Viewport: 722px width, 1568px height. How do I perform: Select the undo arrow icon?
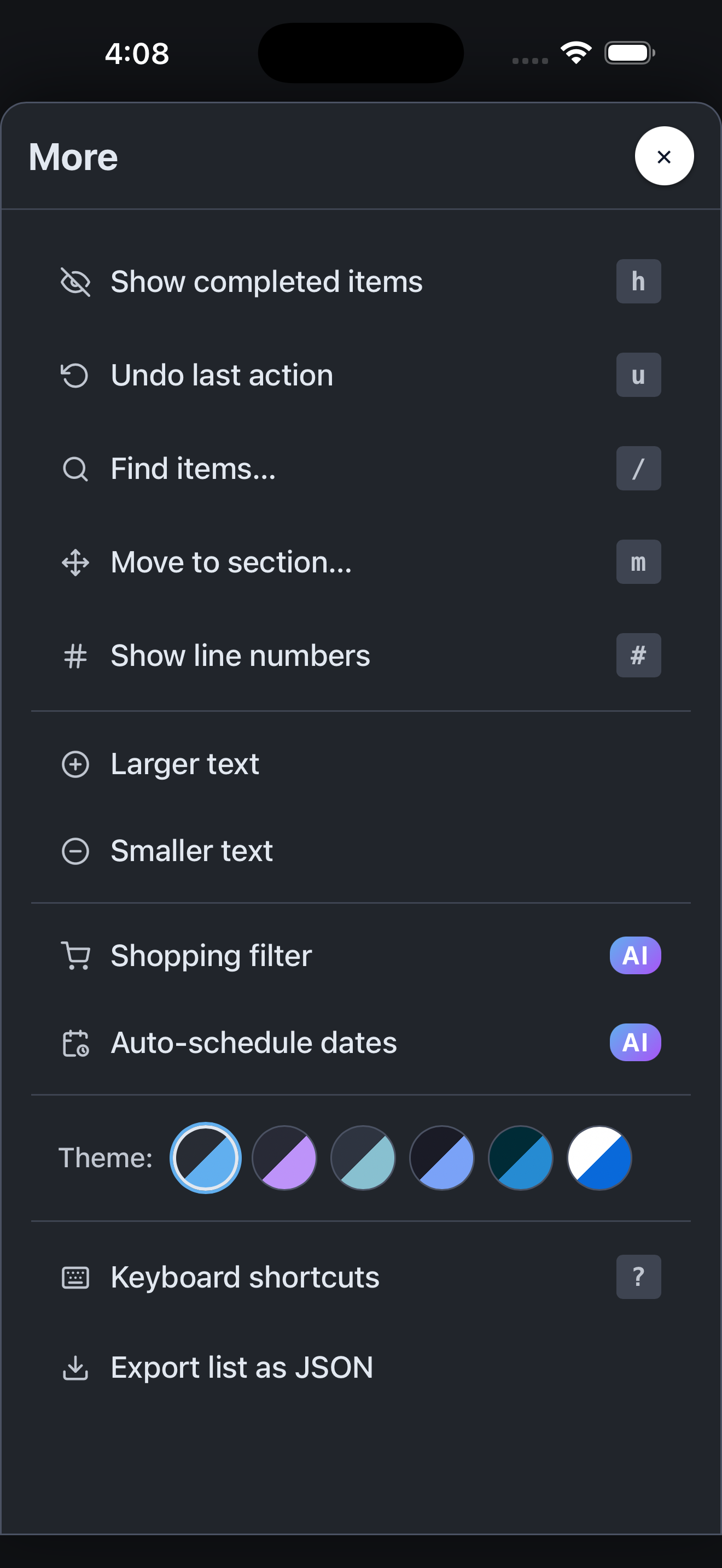75,375
